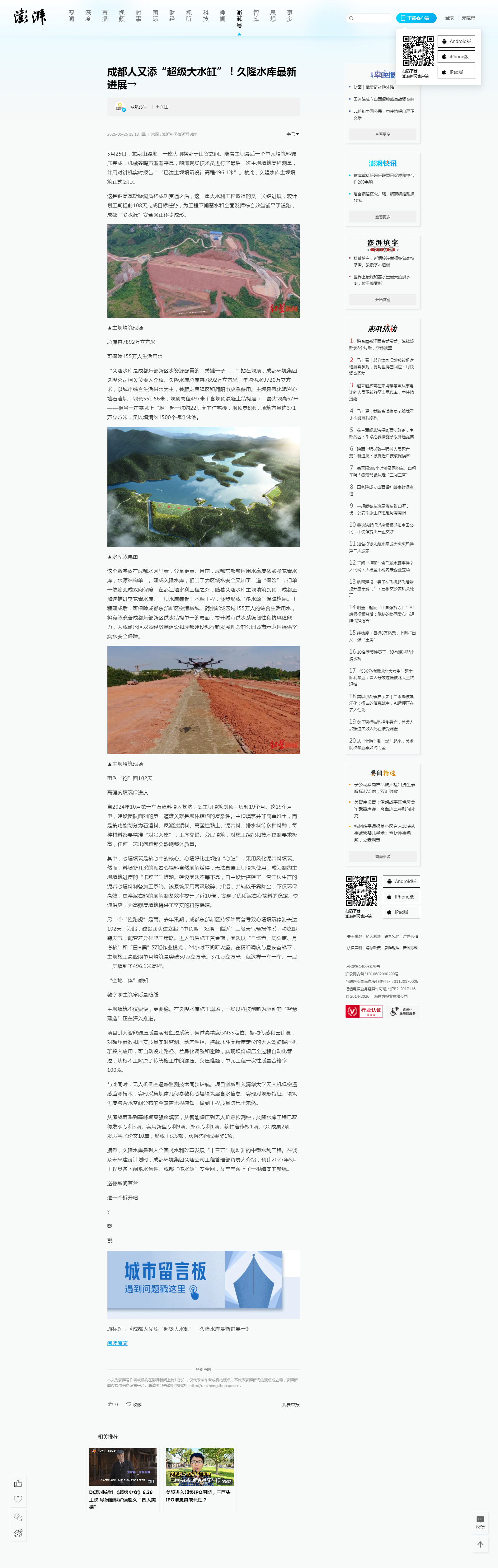Open the 无障碍 accessibility link
The image size is (498, 1568).
click(x=468, y=18)
